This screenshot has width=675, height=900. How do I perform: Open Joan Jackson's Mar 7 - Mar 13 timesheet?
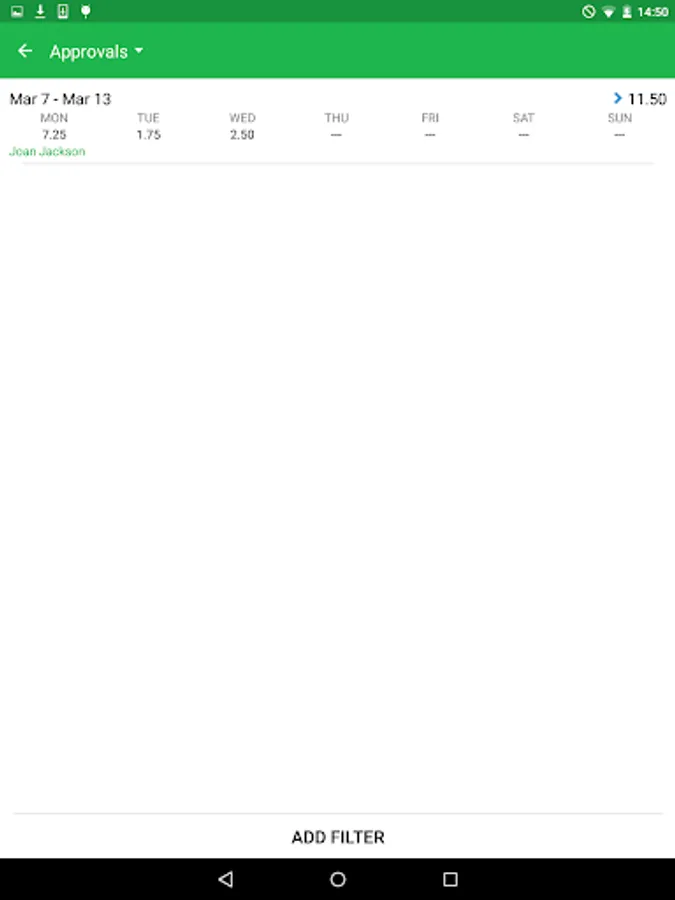337,124
